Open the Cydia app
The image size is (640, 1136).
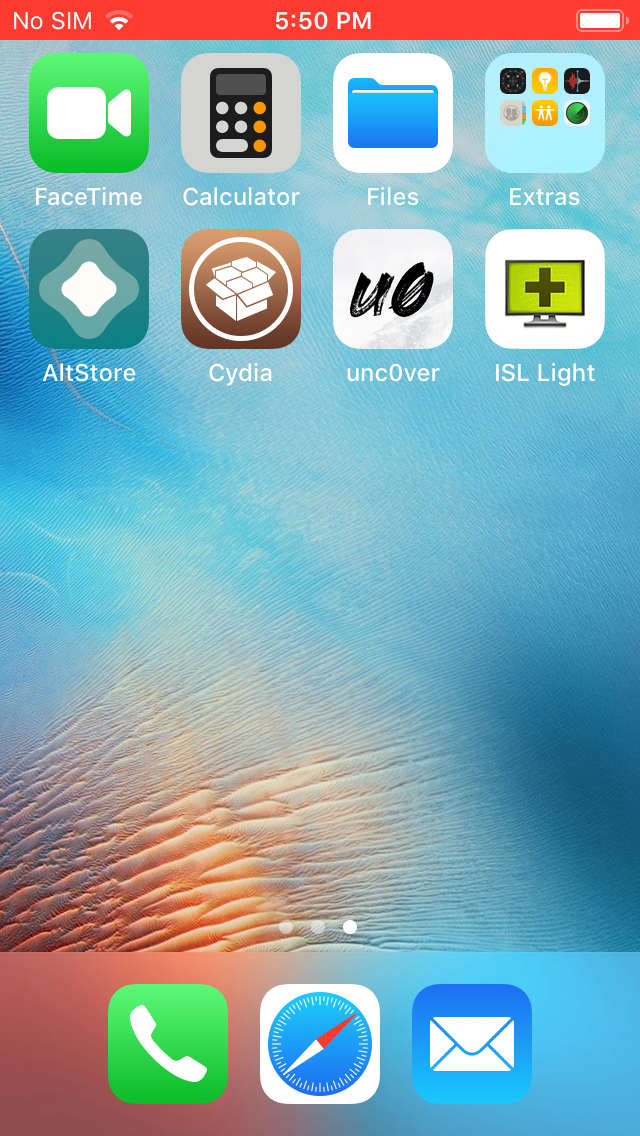point(241,289)
